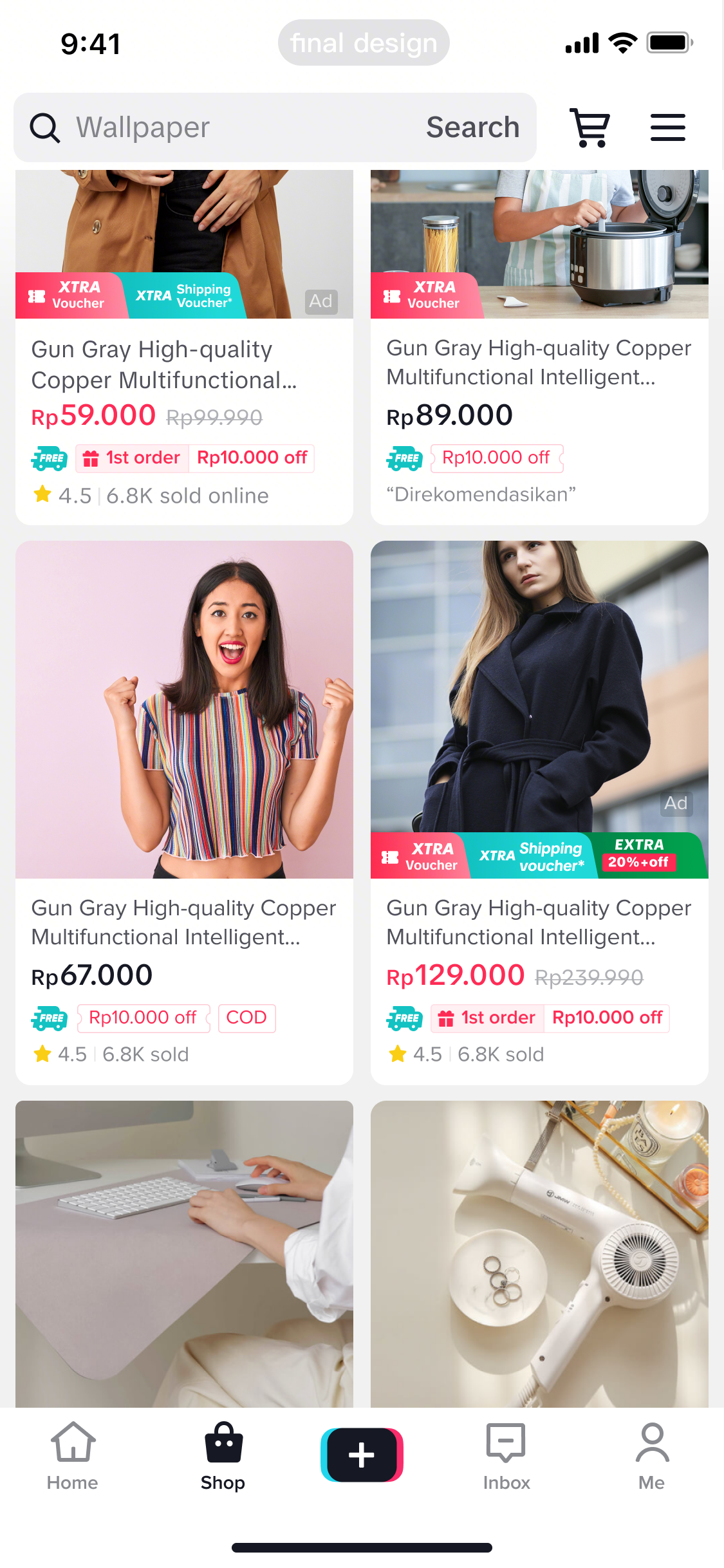724x1568 pixels.
Task: View the desk mat product tile
Action: 184,1252
